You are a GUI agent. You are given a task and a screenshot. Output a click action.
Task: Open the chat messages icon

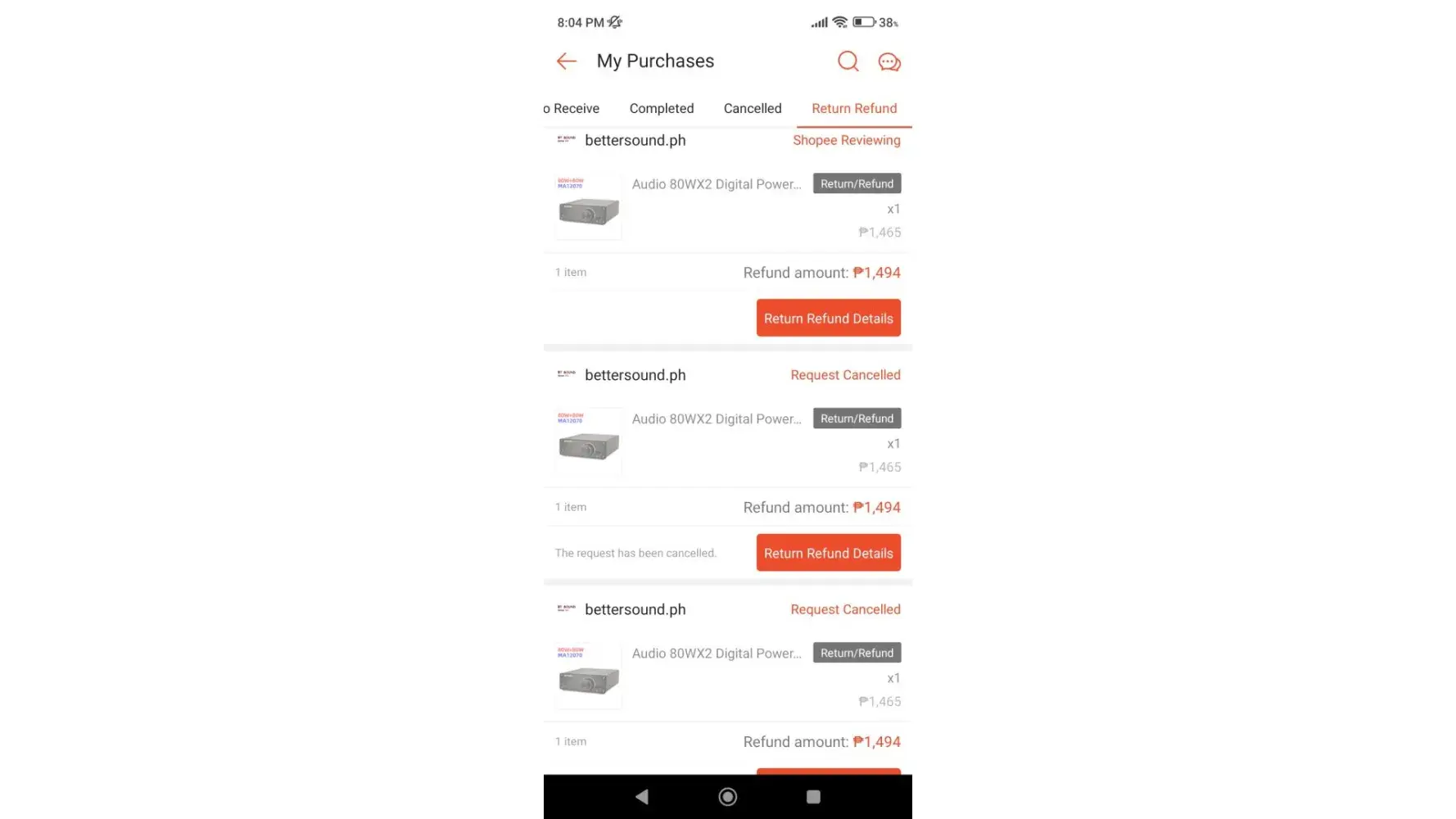pos(889,62)
